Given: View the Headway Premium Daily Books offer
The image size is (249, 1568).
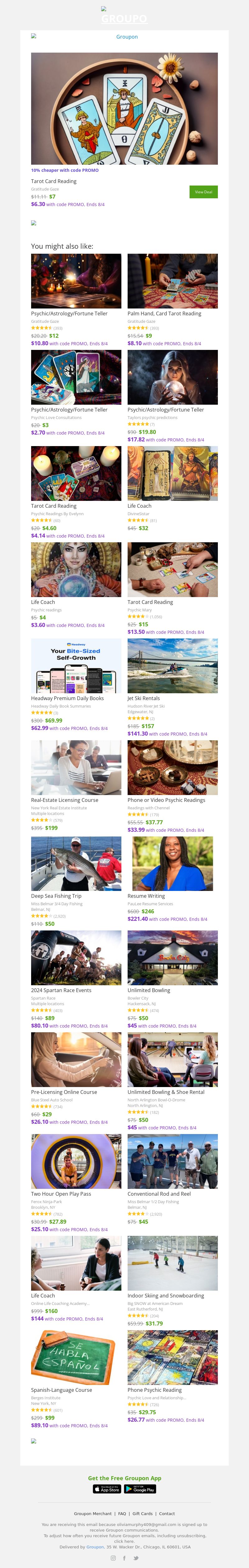Looking at the screenshot, I should click(x=76, y=666).
